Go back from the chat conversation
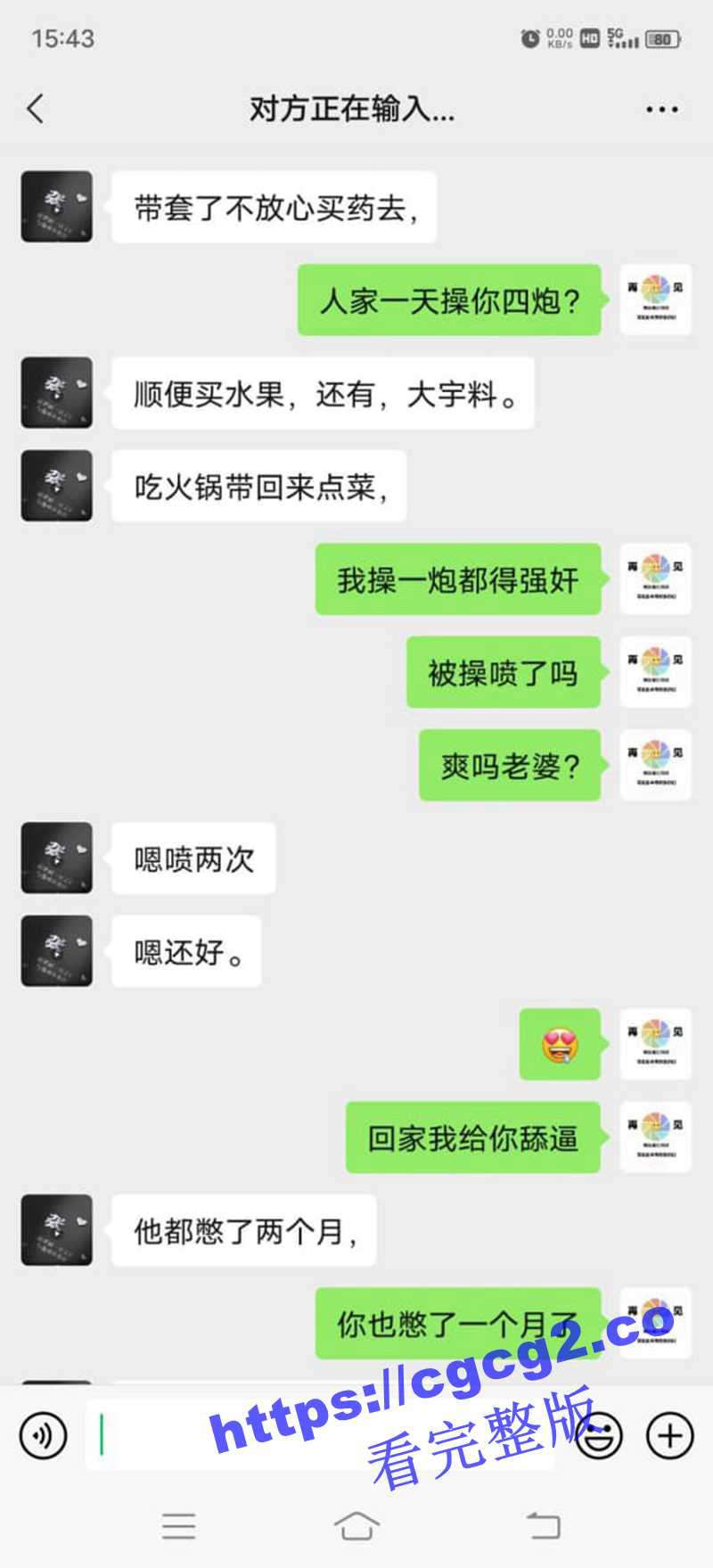 36,110
